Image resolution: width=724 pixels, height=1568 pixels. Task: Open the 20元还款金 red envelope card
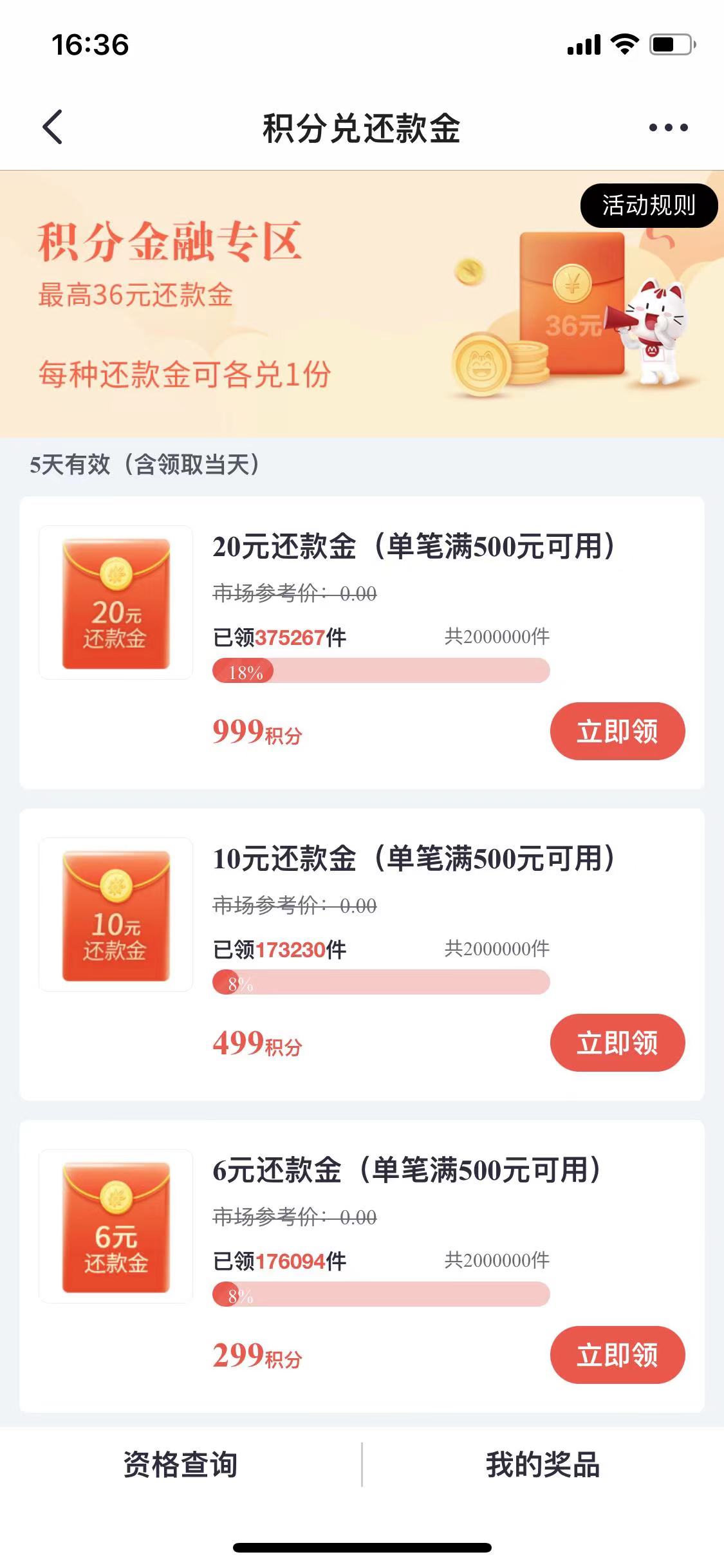(x=116, y=602)
